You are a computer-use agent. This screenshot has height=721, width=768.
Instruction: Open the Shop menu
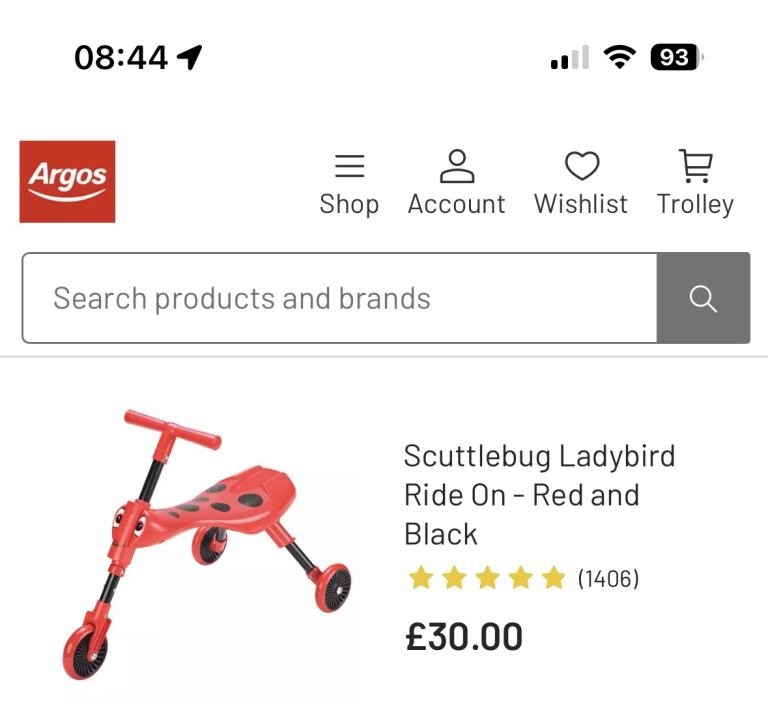(x=349, y=184)
